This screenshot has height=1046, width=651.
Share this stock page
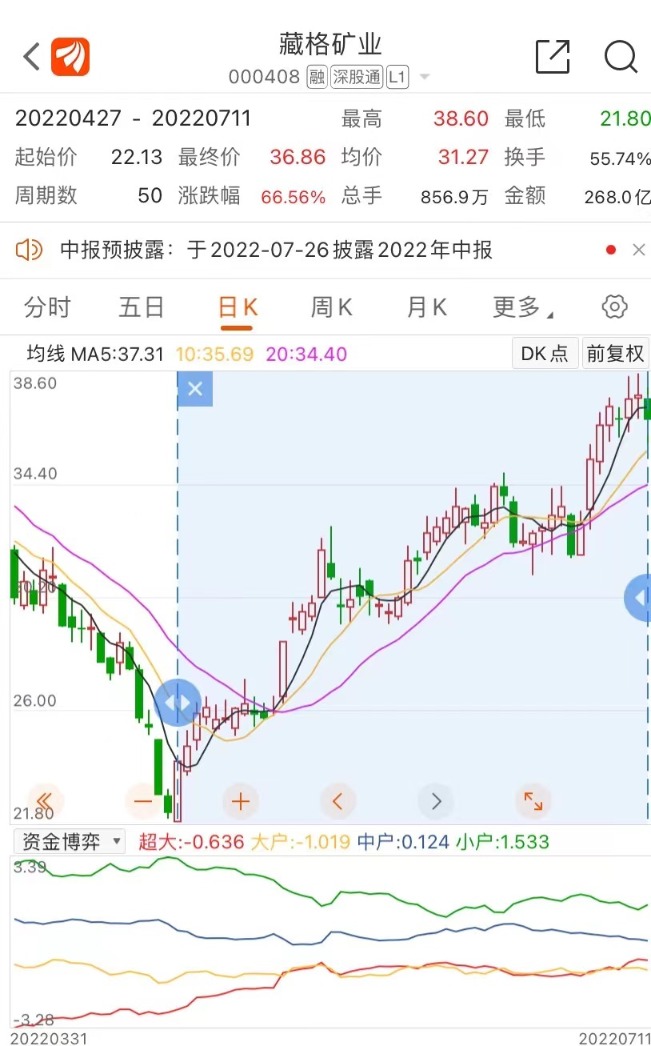point(552,57)
